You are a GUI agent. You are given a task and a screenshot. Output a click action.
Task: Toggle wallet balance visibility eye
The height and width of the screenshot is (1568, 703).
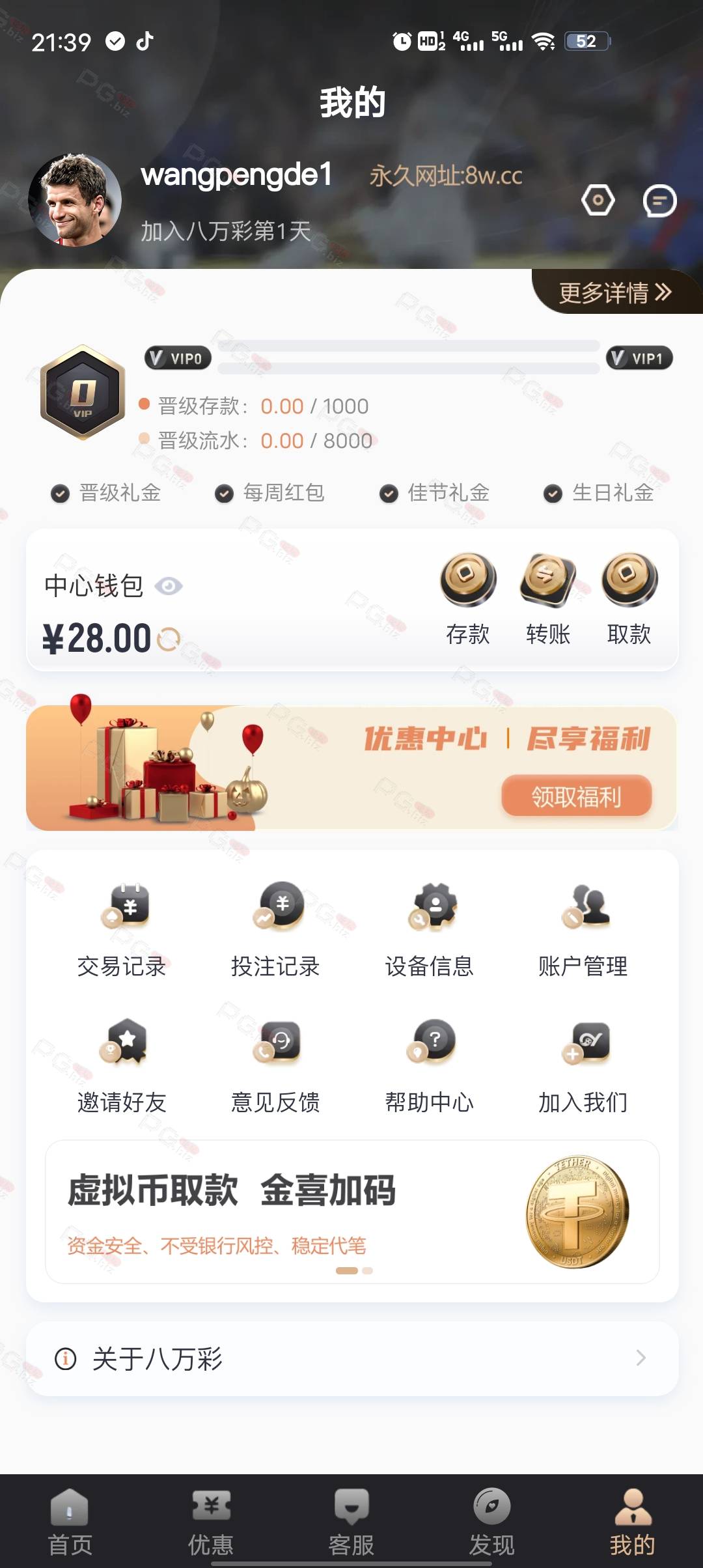click(169, 586)
